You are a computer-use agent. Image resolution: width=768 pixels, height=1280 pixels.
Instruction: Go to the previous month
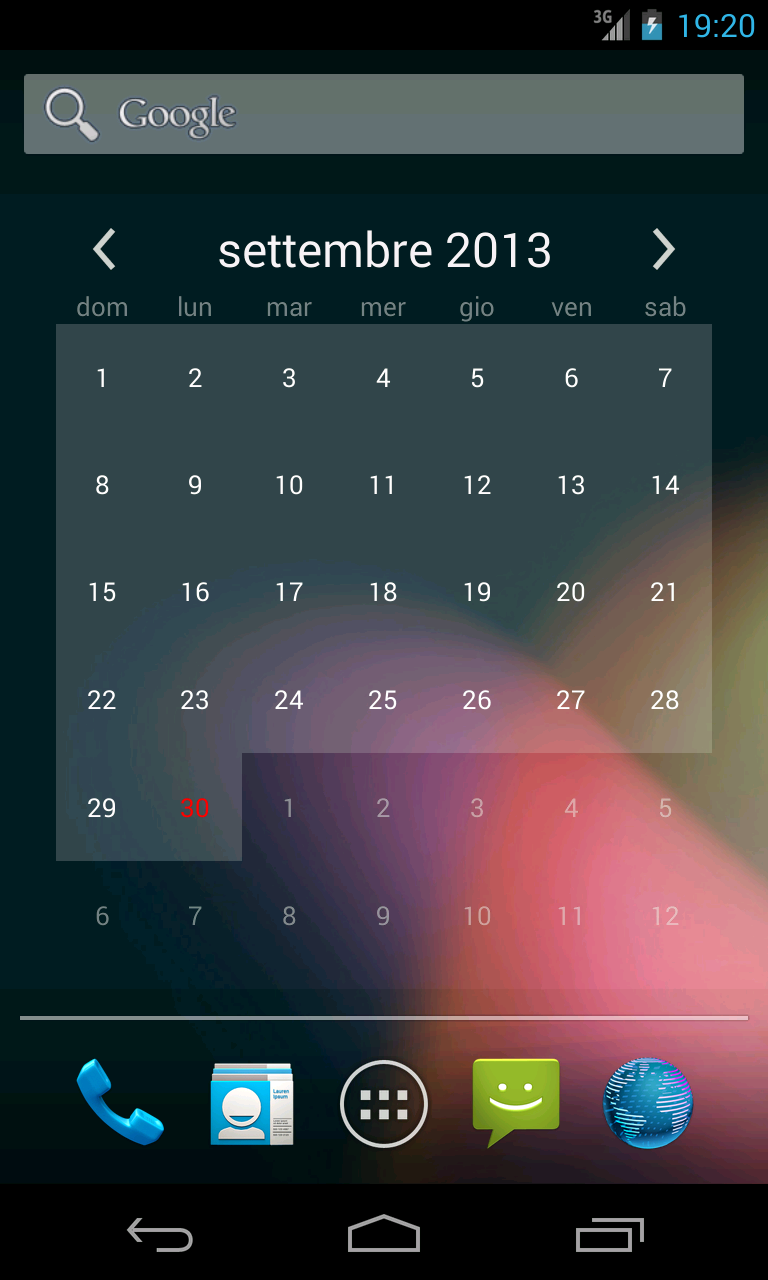(104, 250)
